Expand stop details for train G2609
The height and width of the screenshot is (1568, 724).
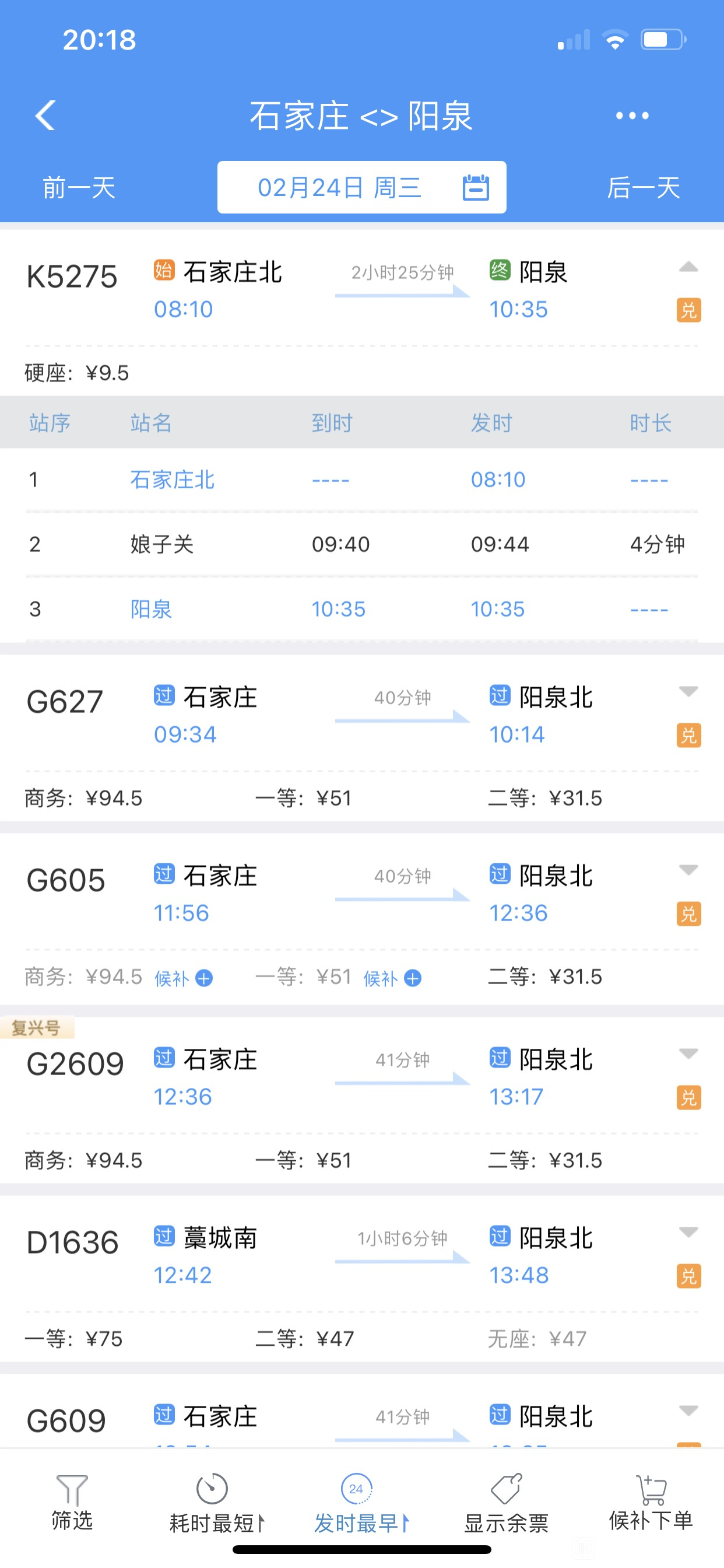pos(688,1053)
